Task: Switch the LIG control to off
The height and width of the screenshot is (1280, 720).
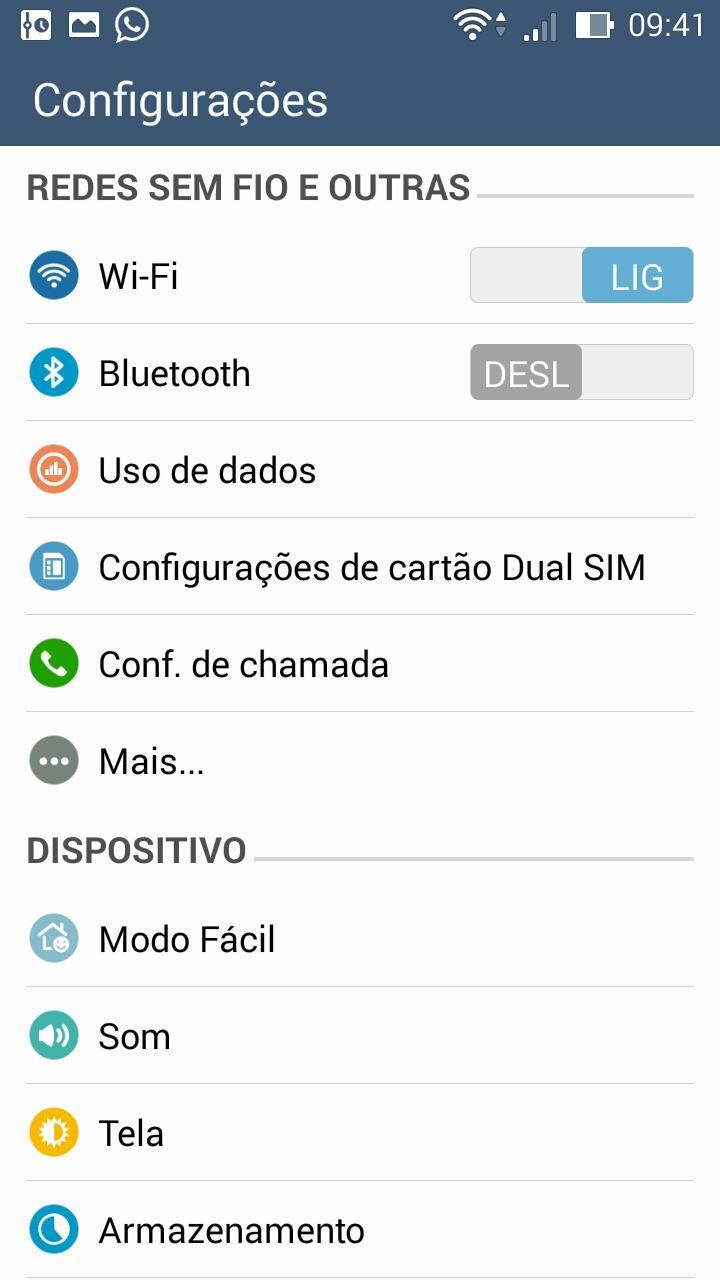Action: [581, 275]
